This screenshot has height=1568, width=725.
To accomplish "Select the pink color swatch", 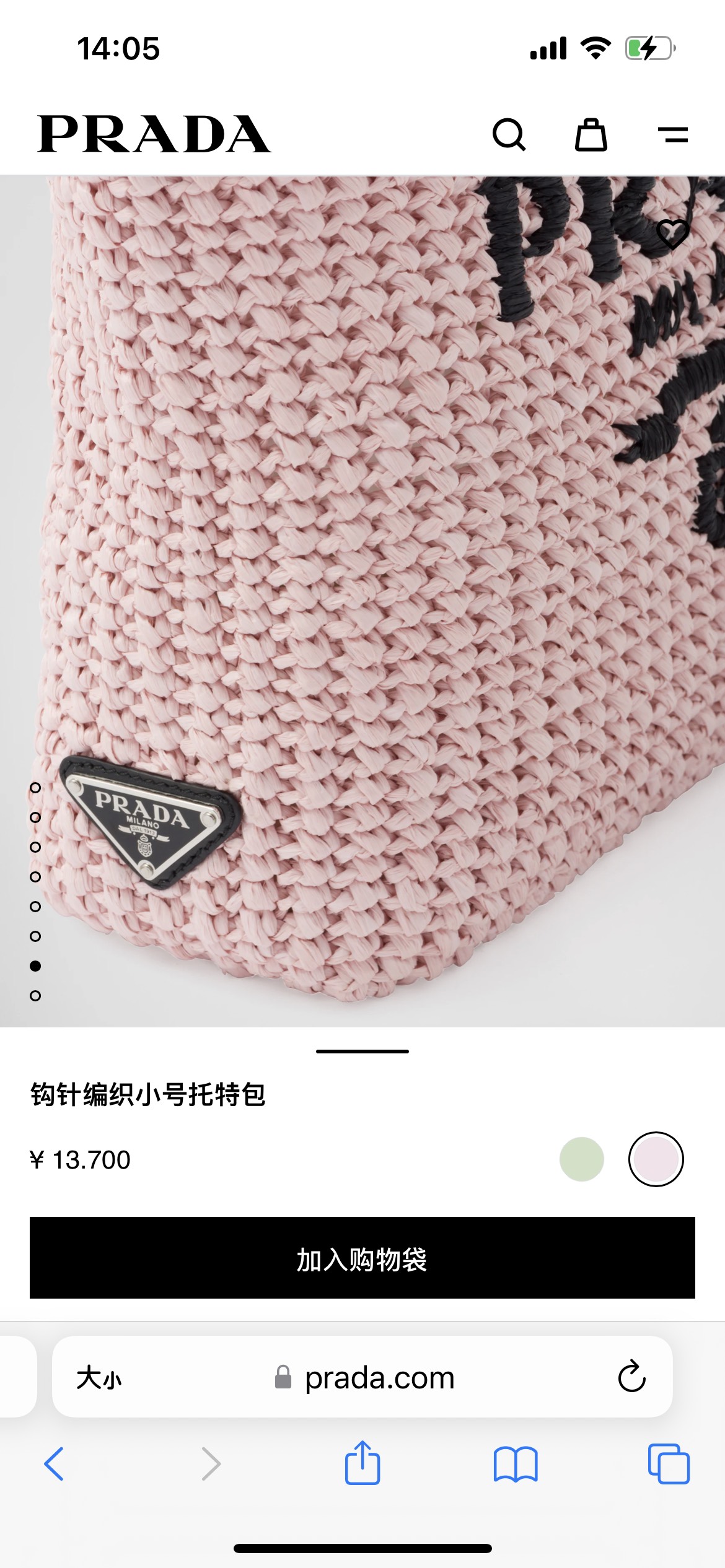I will pos(656,1159).
